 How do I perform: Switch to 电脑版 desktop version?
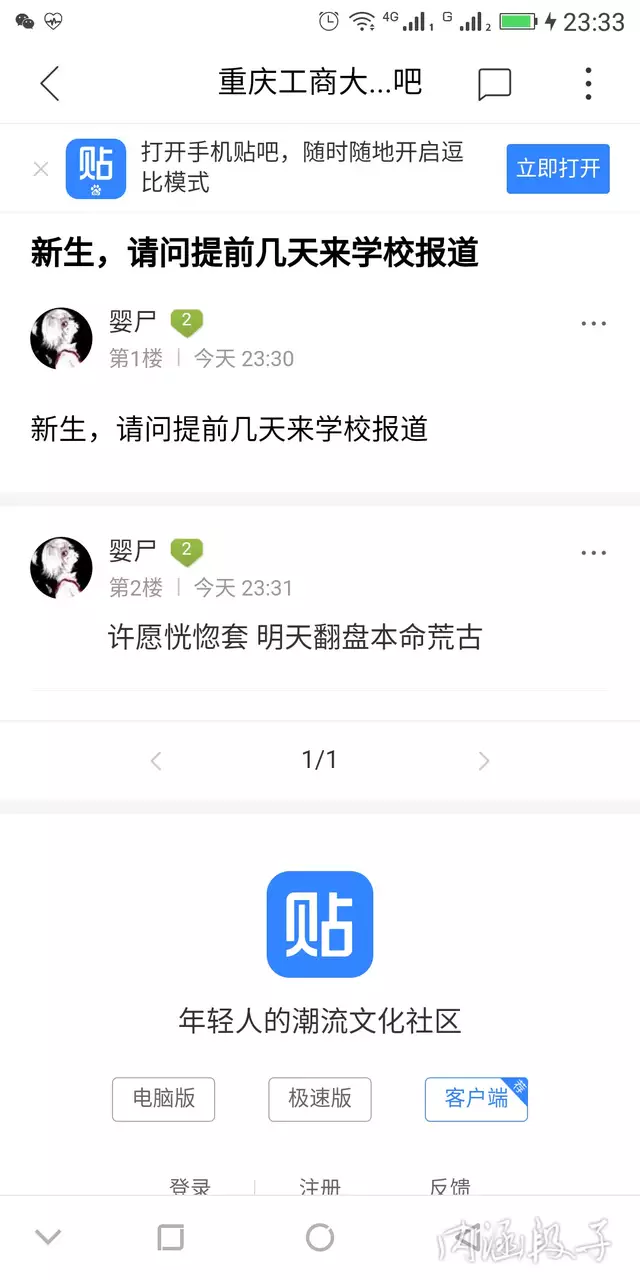[x=164, y=1099]
